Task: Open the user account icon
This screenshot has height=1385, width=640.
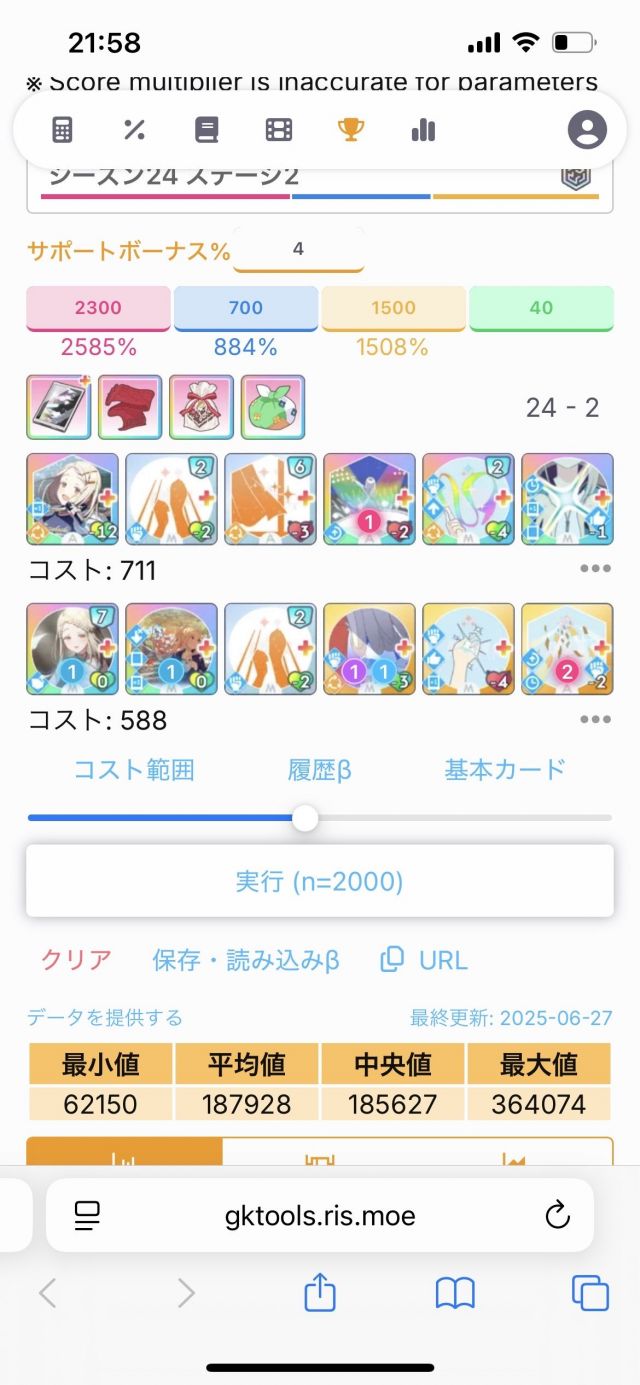Action: tap(587, 130)
